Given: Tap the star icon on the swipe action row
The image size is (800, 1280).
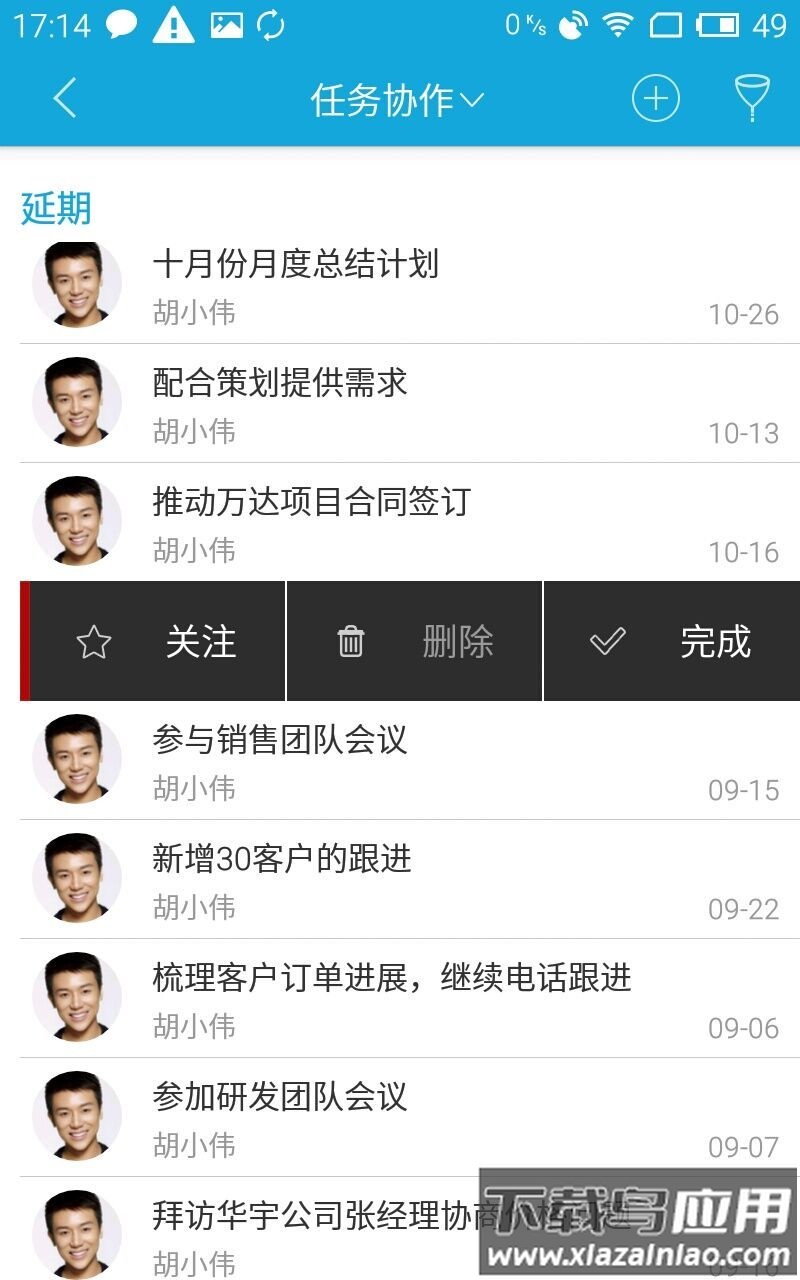Looking at the screenshot, I should click(94, 640).
